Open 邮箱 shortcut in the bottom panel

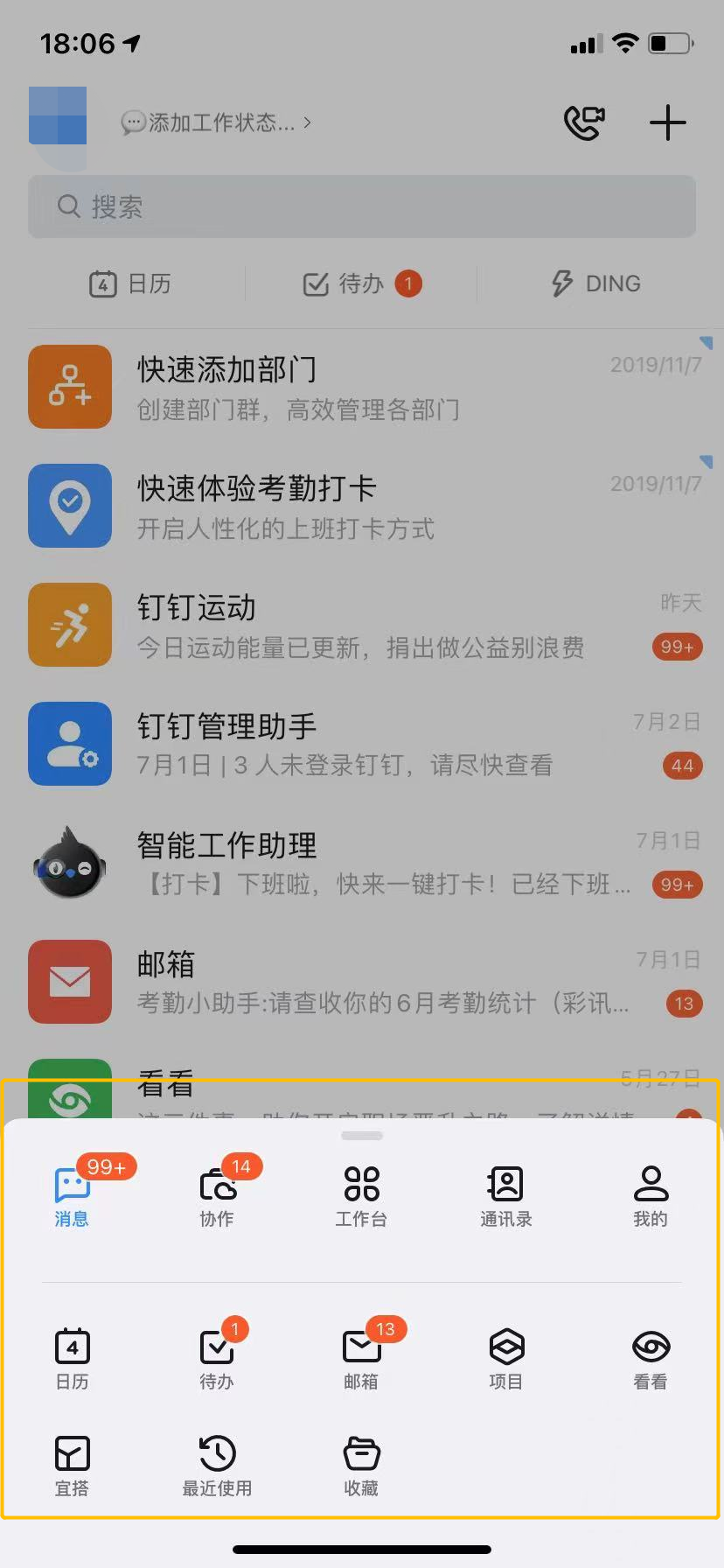point(361,1358)
